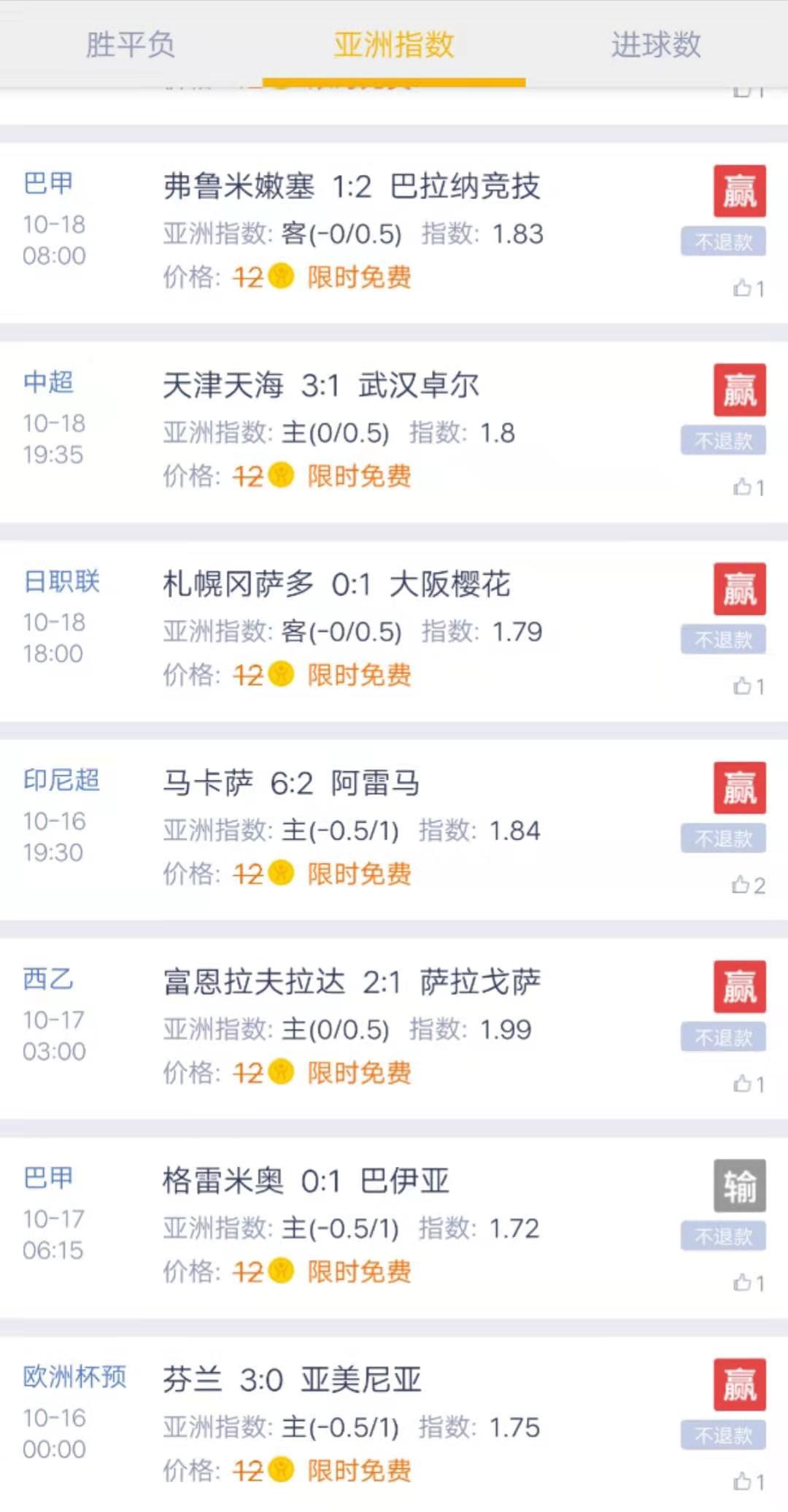View the 富恩拉夫拉达 vs 萨拉戈萨 prediction

(x=351, y=982)
